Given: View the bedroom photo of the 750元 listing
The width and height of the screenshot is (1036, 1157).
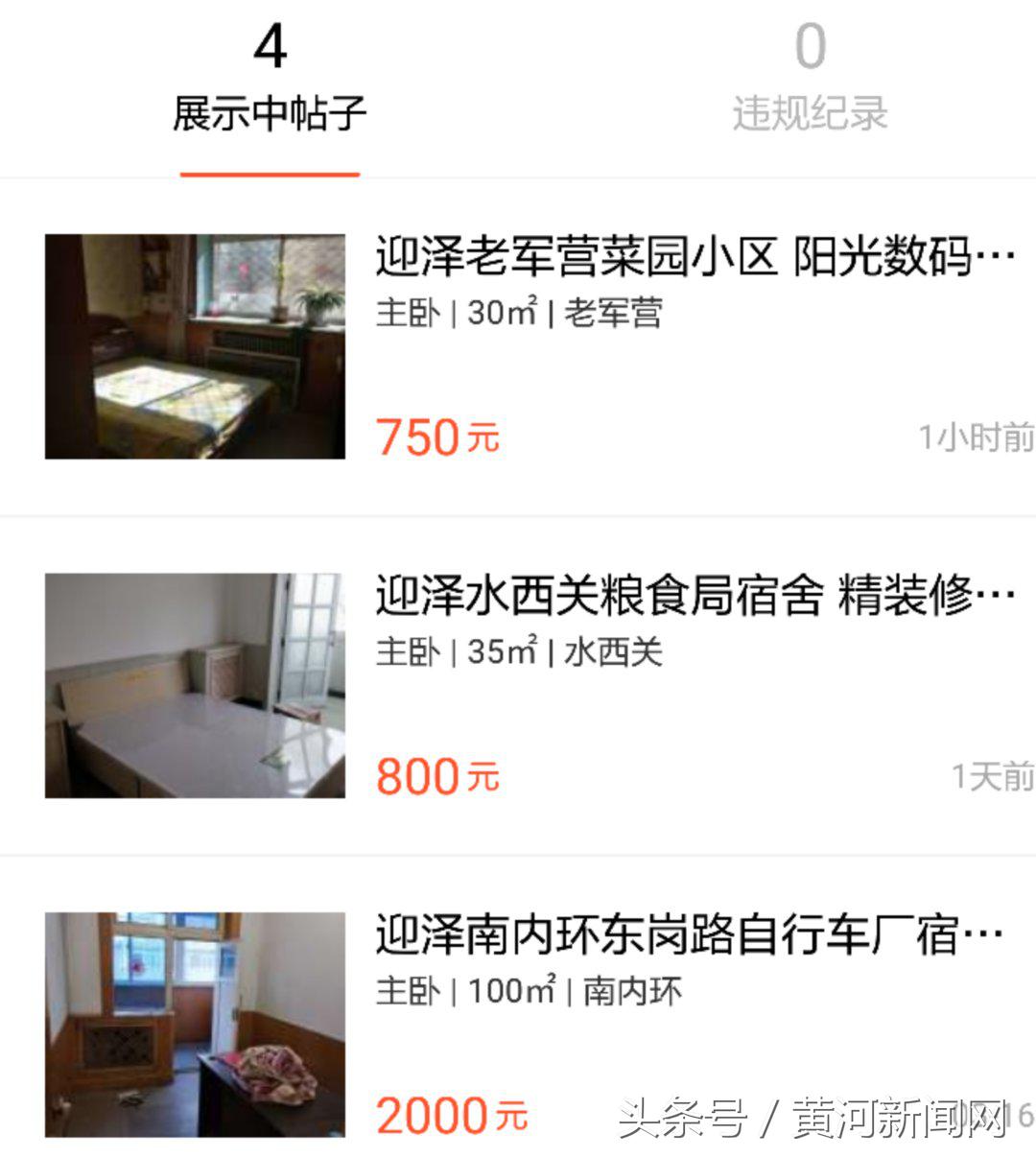Looking at the screenshot, I should (197, 347).
